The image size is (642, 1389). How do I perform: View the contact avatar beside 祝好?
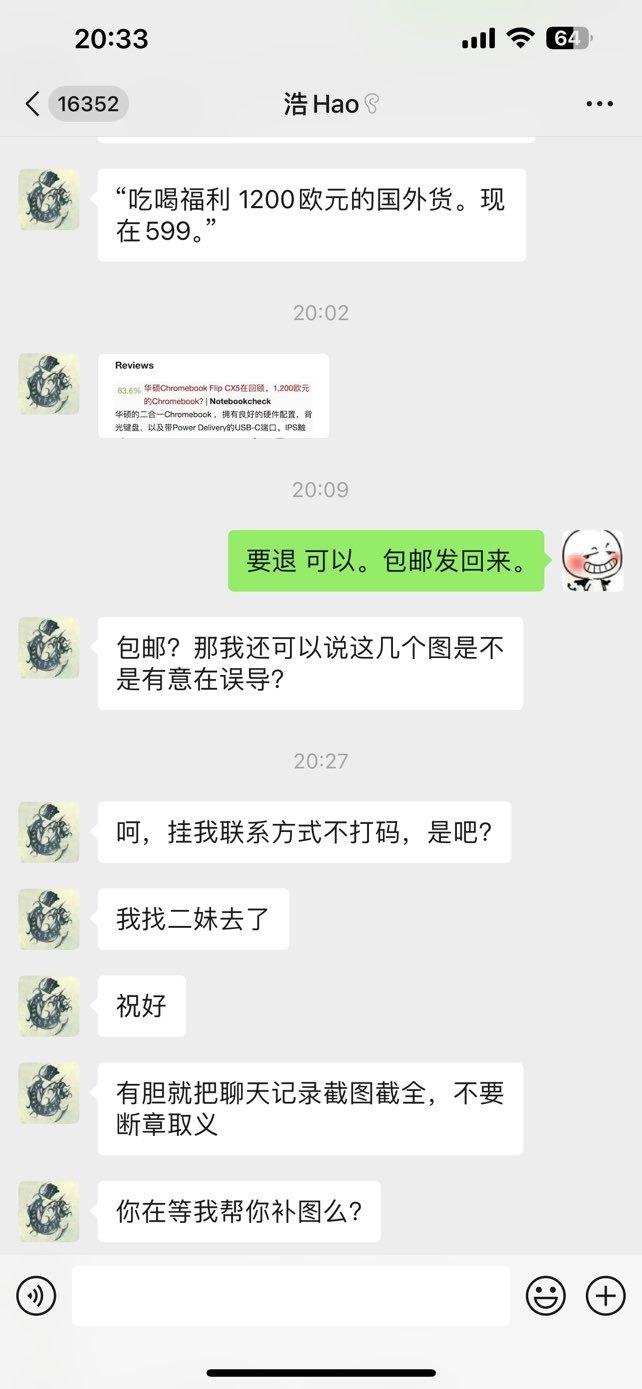(x=49, y=1006)
